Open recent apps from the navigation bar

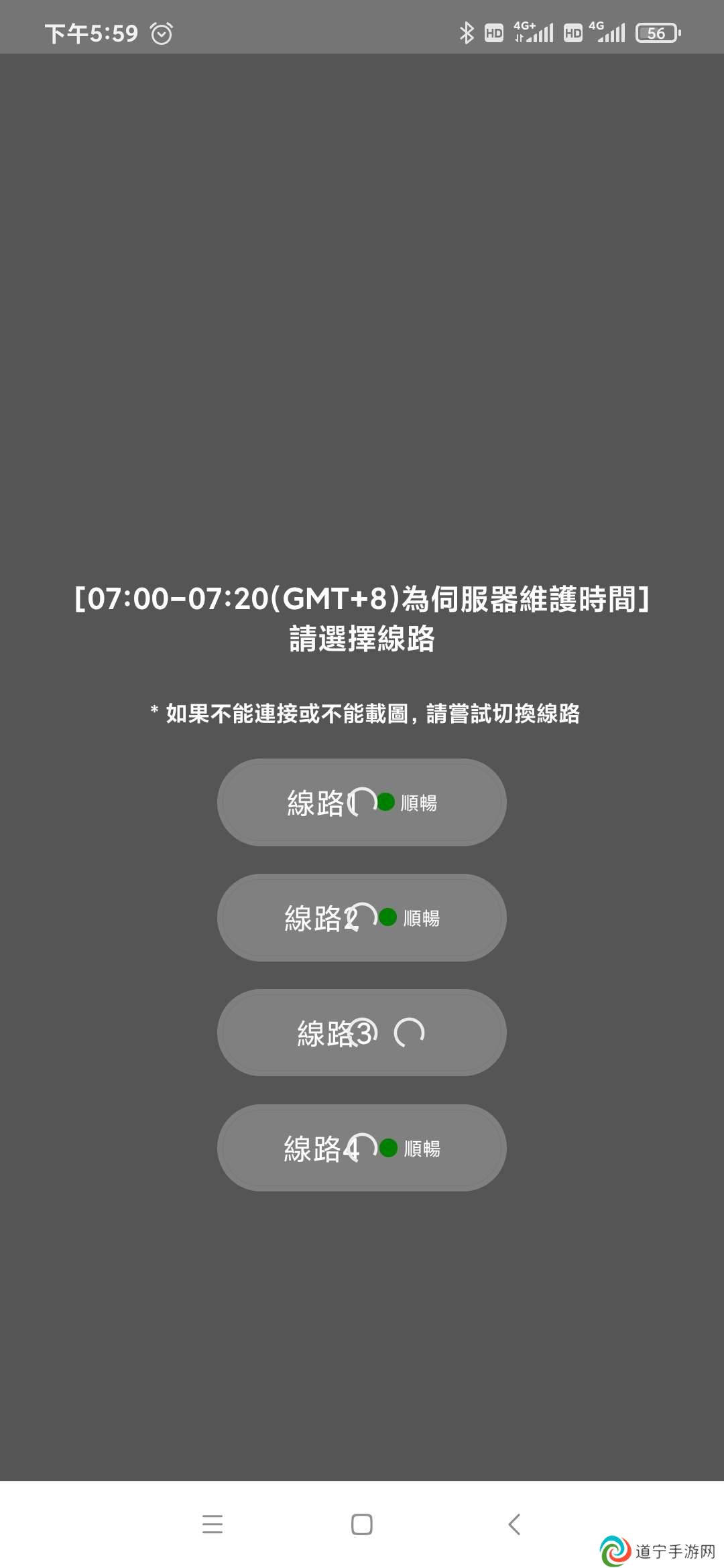(x=213, y=1524)
